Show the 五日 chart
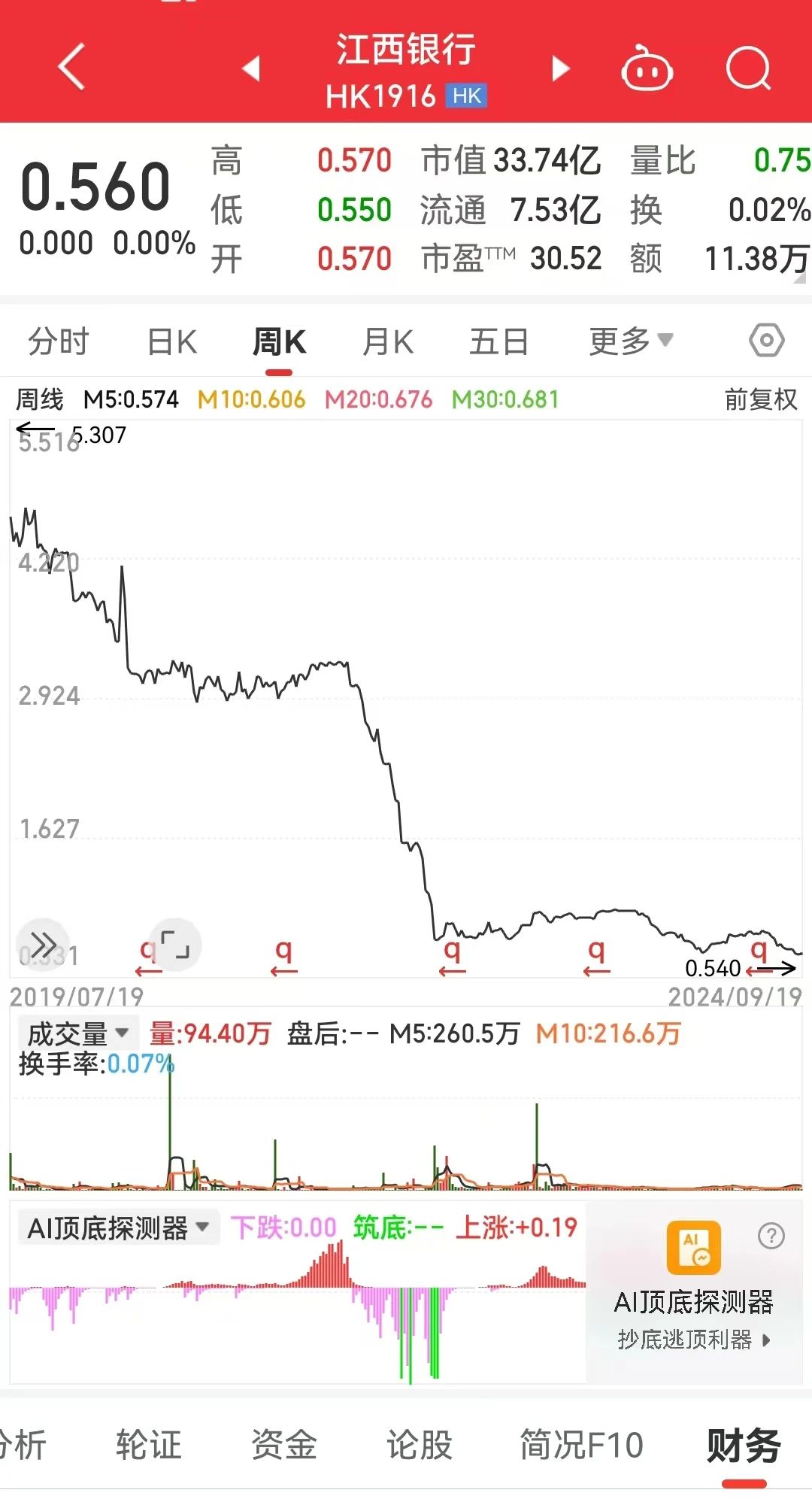The width and height of the screenshot is (812, 1499). click(x=499, y=342)
